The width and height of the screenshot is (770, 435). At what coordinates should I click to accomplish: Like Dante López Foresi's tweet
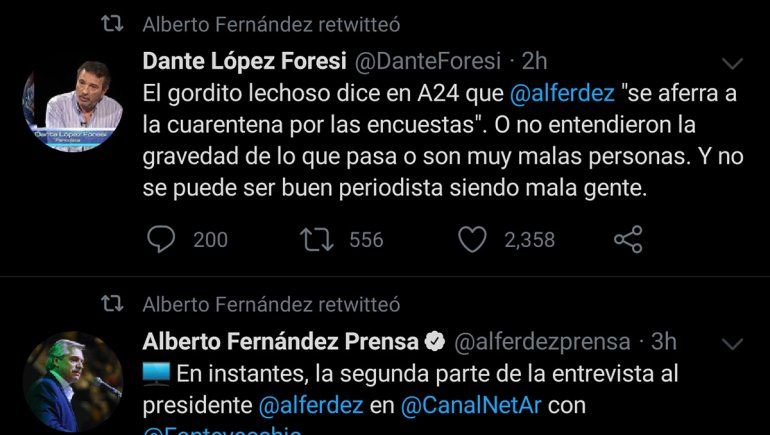click(x=472, y=239)
